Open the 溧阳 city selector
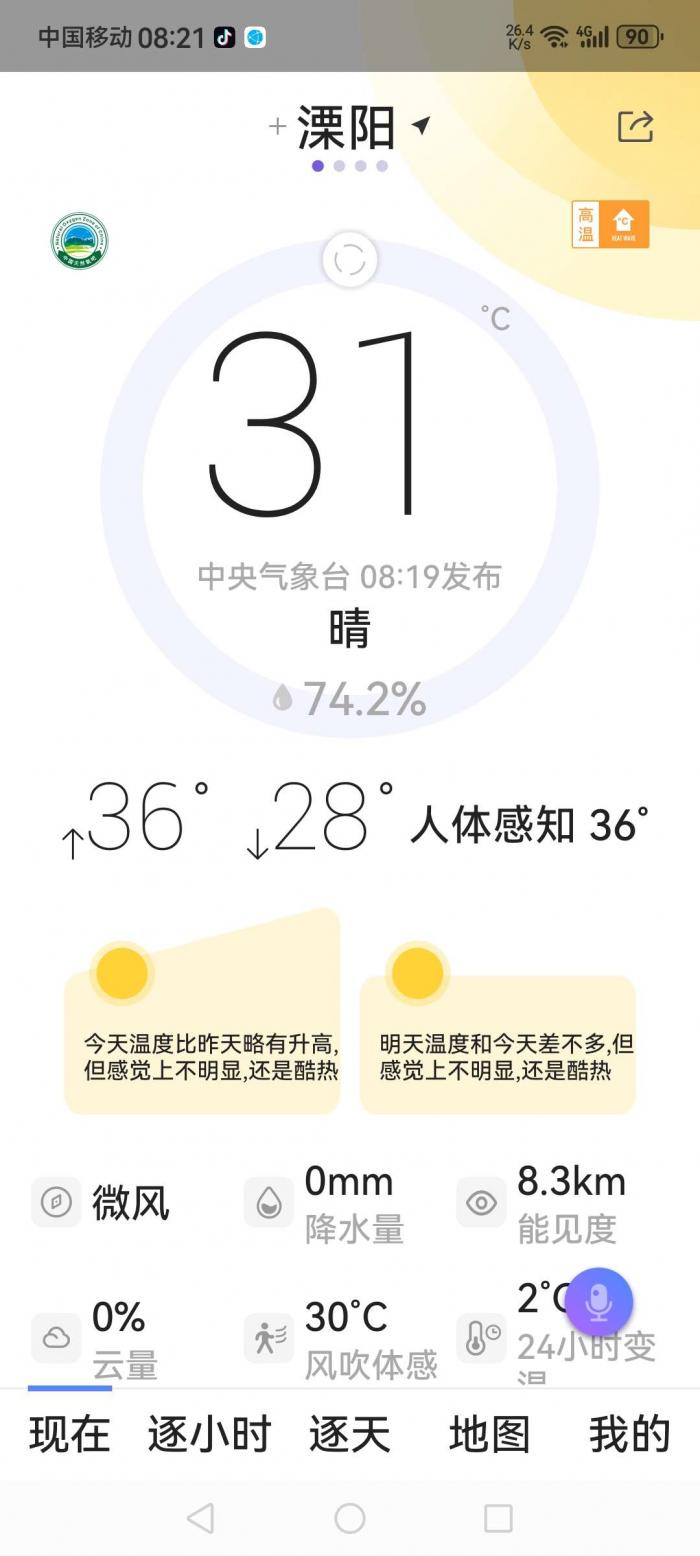 [x=346, y=128]
